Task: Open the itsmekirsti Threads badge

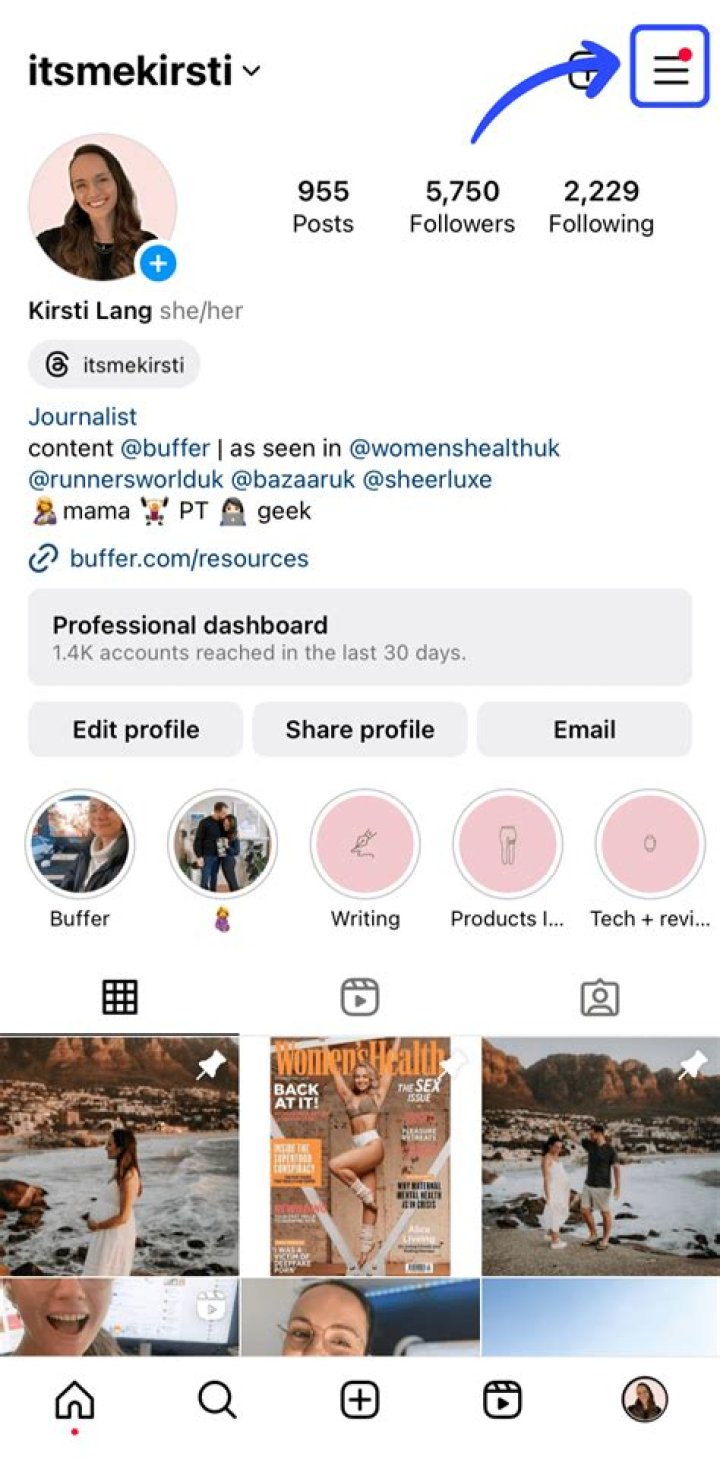Action: pyautogui.click(x=114, y=365)
